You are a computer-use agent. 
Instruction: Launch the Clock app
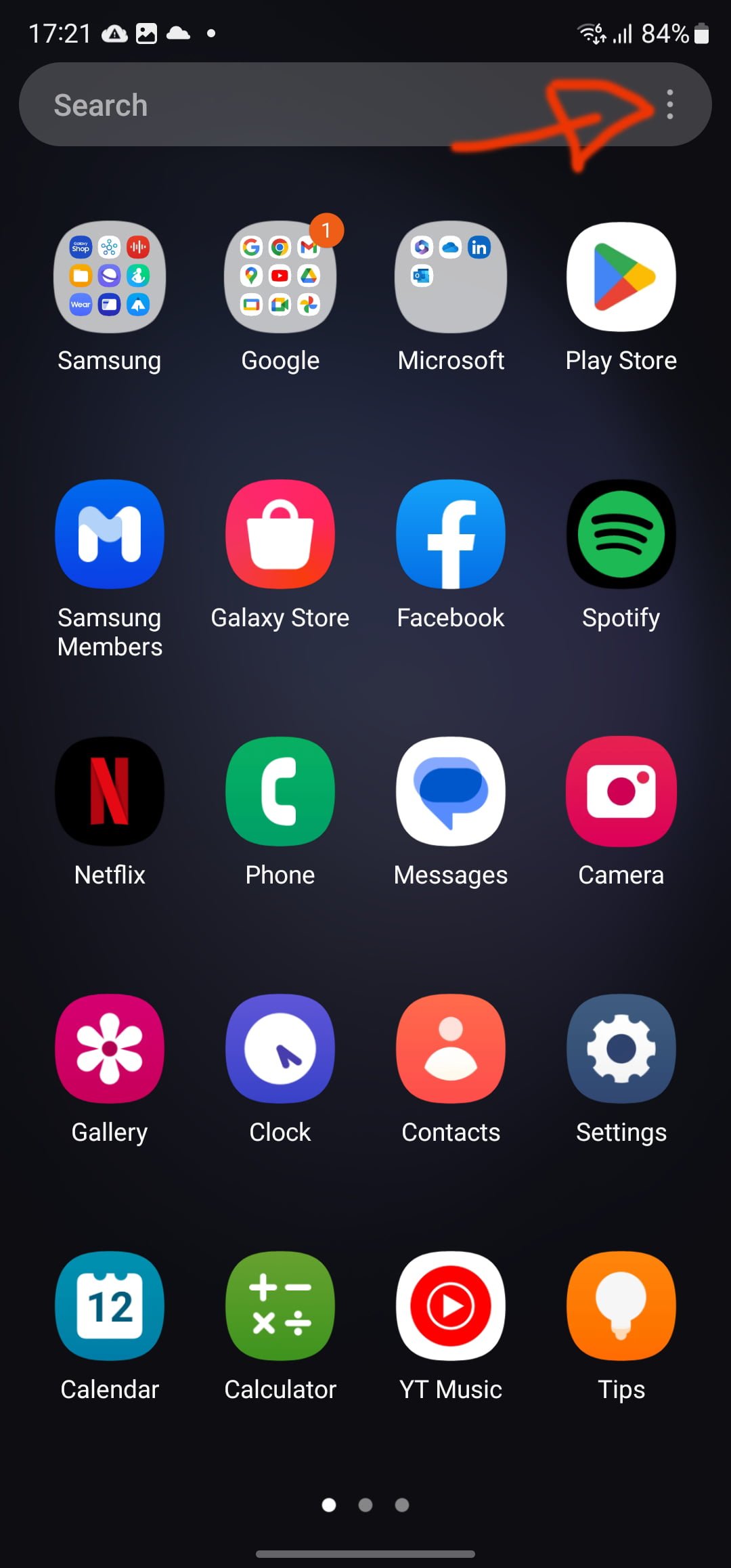[x=280, y=1049]
